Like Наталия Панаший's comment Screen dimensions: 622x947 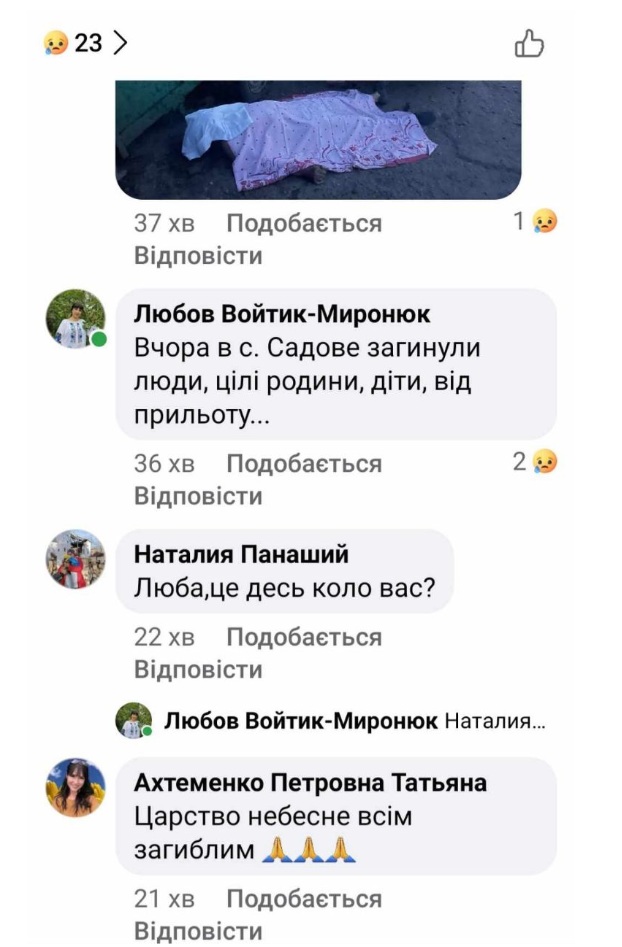coord(303,637)
